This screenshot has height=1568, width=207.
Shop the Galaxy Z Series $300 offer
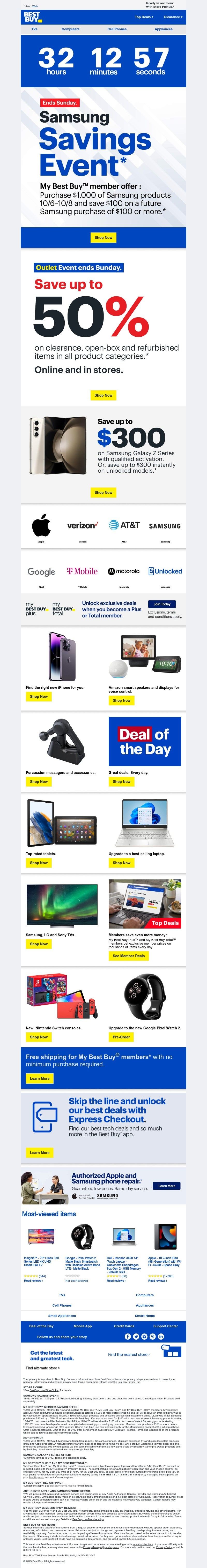click(103, 492)
